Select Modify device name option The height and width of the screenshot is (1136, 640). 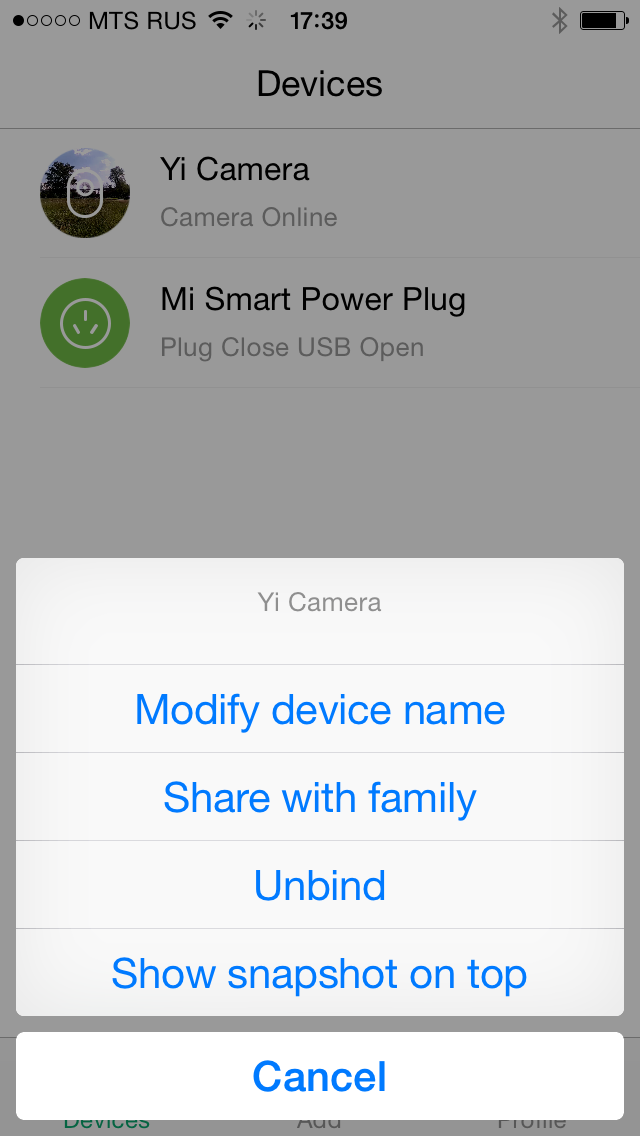[320, 710]
